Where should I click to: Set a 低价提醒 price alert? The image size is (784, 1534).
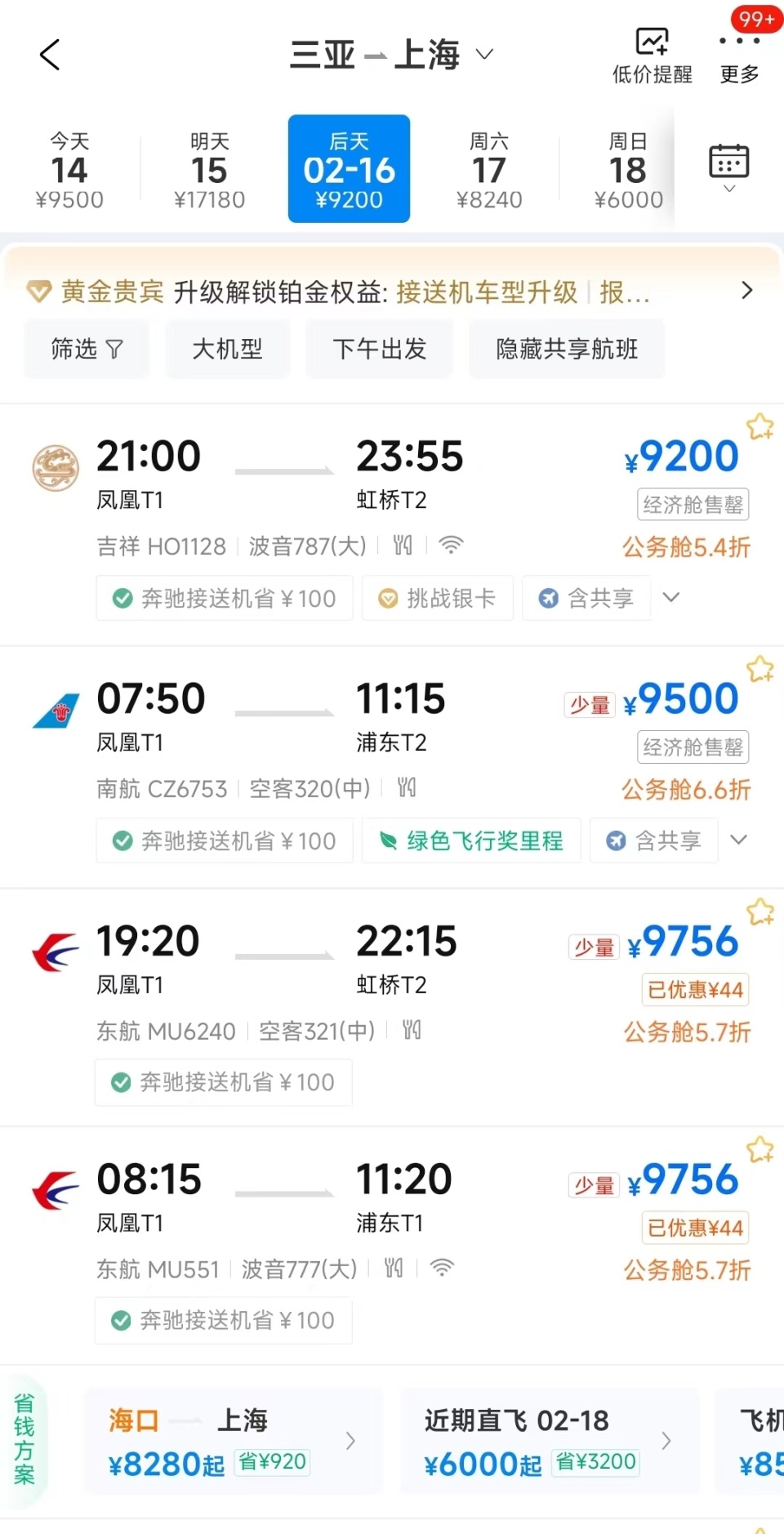coord(652,56)
